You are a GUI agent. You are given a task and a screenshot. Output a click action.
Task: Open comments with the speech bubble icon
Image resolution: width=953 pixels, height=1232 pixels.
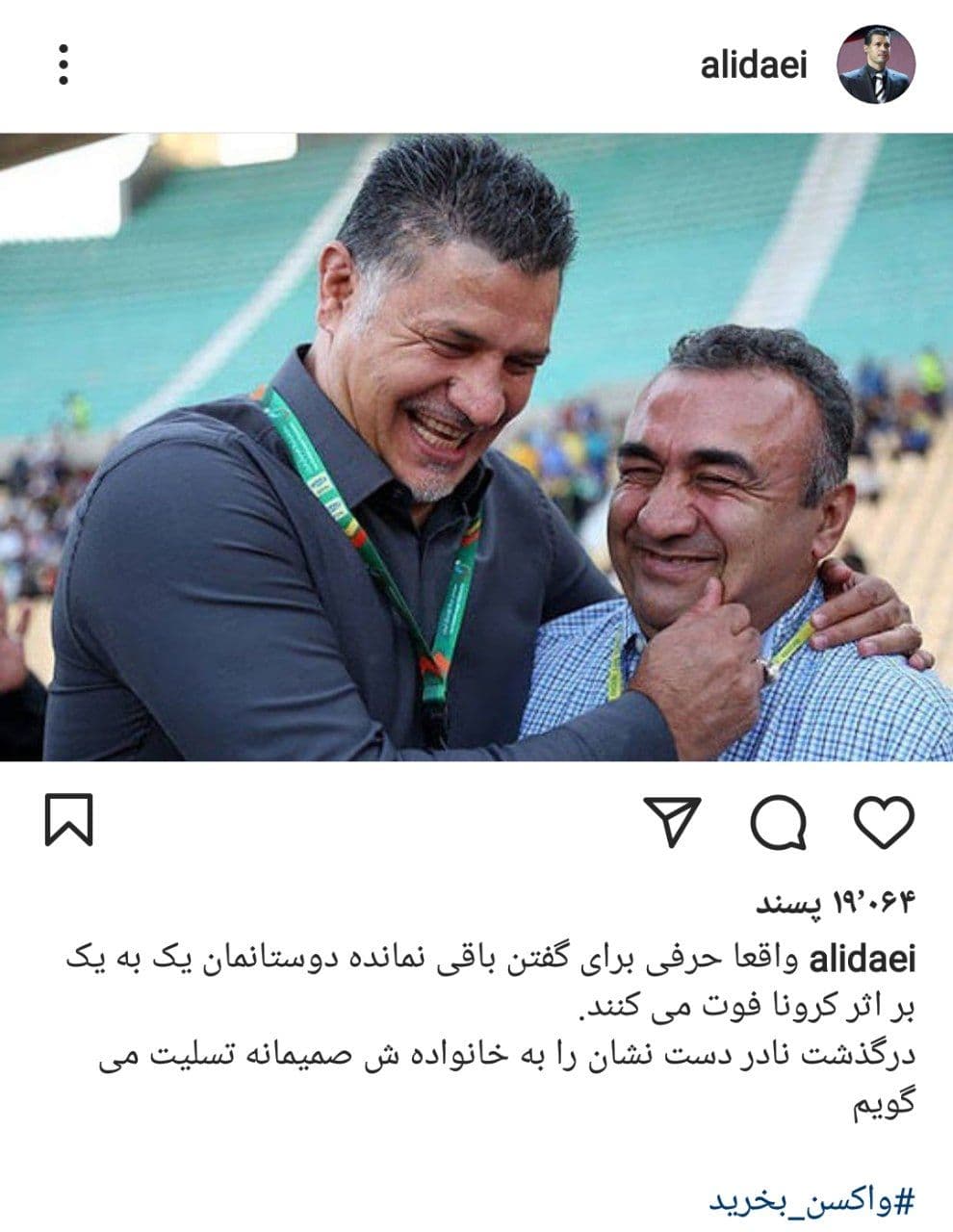click(x=779, y=821)
